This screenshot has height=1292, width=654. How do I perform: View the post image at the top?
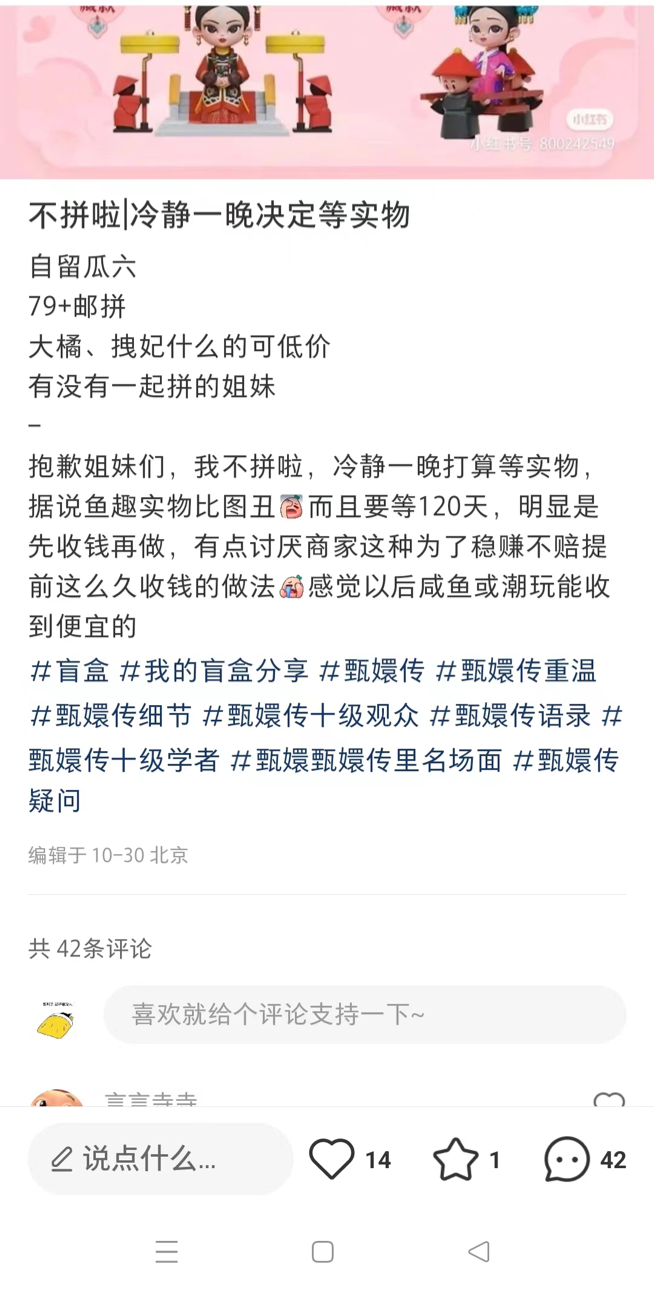(327, 88)
